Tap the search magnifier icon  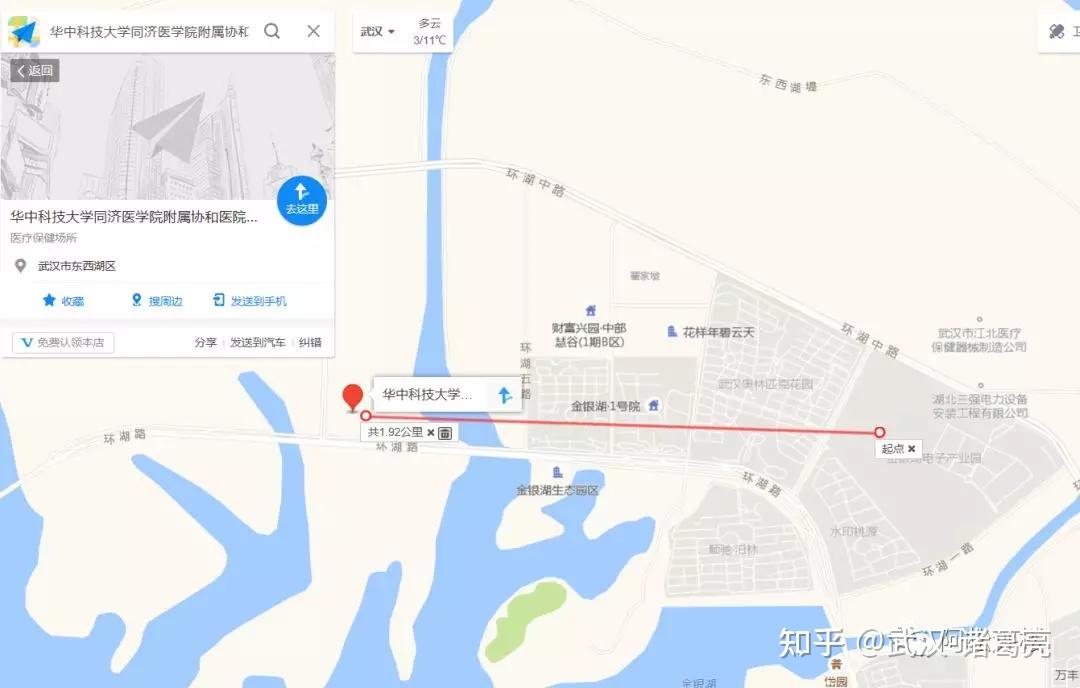(x=272, y=31)
